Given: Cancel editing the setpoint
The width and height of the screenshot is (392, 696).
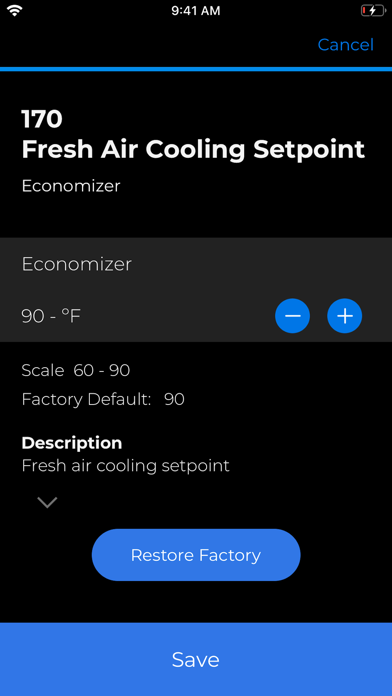Looking at the screenshot, I should tap(345, 45).
